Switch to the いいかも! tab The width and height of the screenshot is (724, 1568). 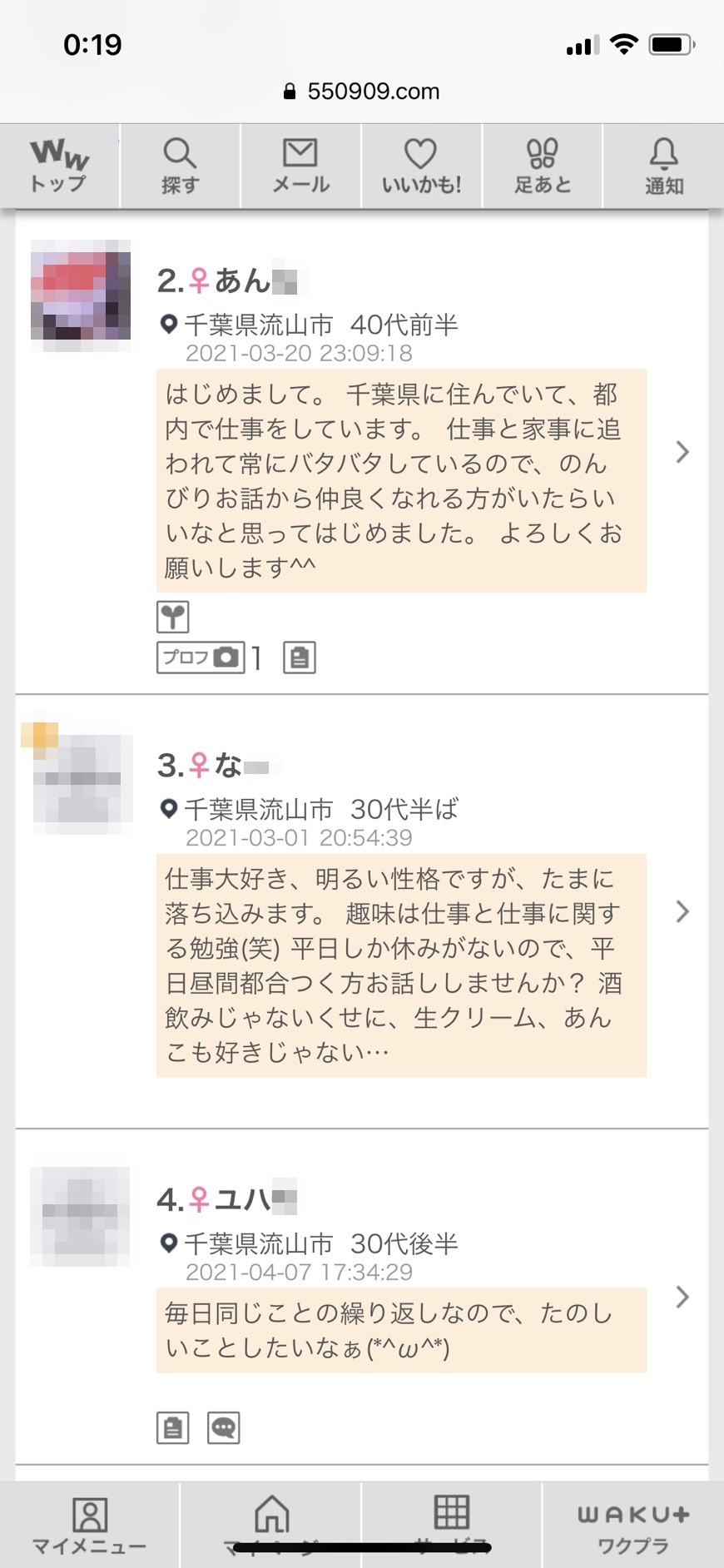(421, 166)
